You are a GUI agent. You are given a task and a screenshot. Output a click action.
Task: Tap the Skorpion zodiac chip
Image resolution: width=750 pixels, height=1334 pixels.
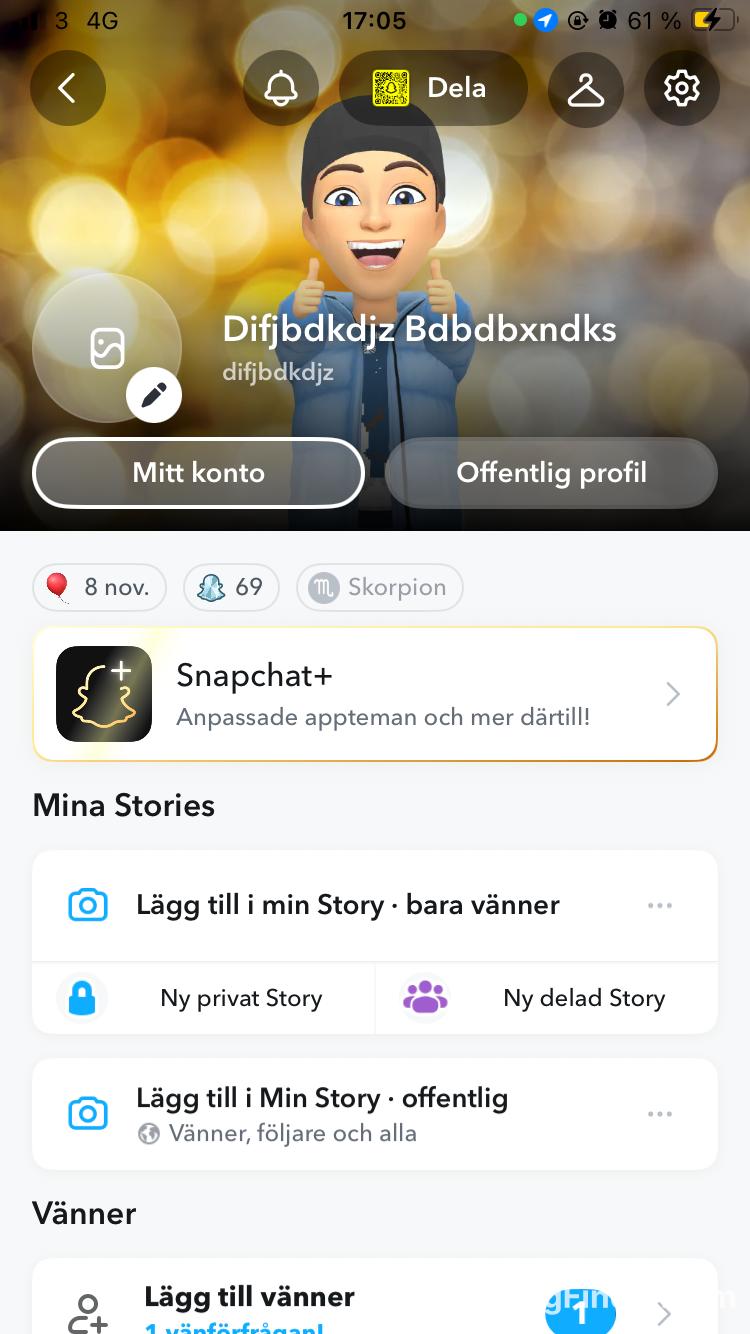pos(380,587)
